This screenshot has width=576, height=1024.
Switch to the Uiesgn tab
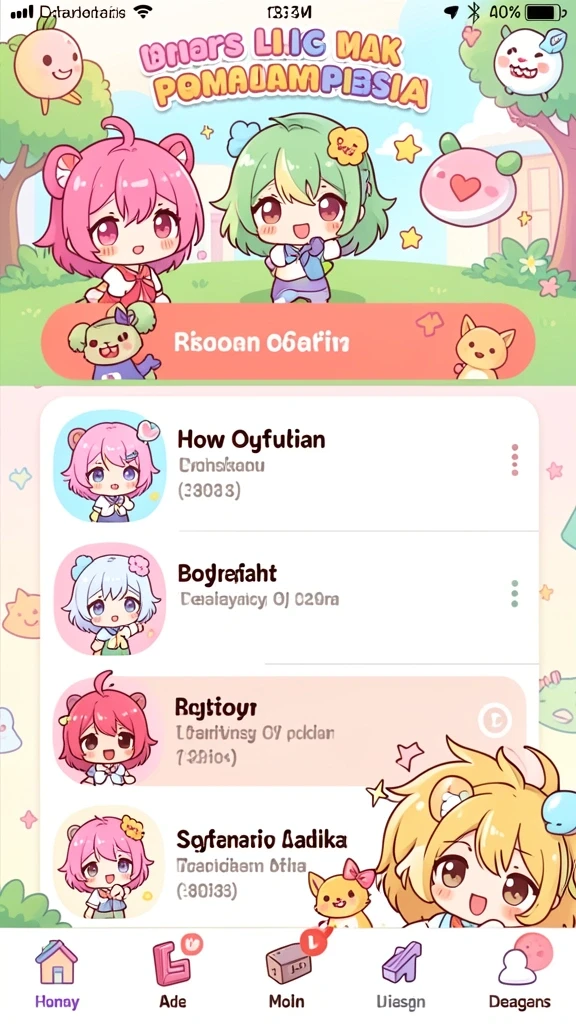click(402, 974)
